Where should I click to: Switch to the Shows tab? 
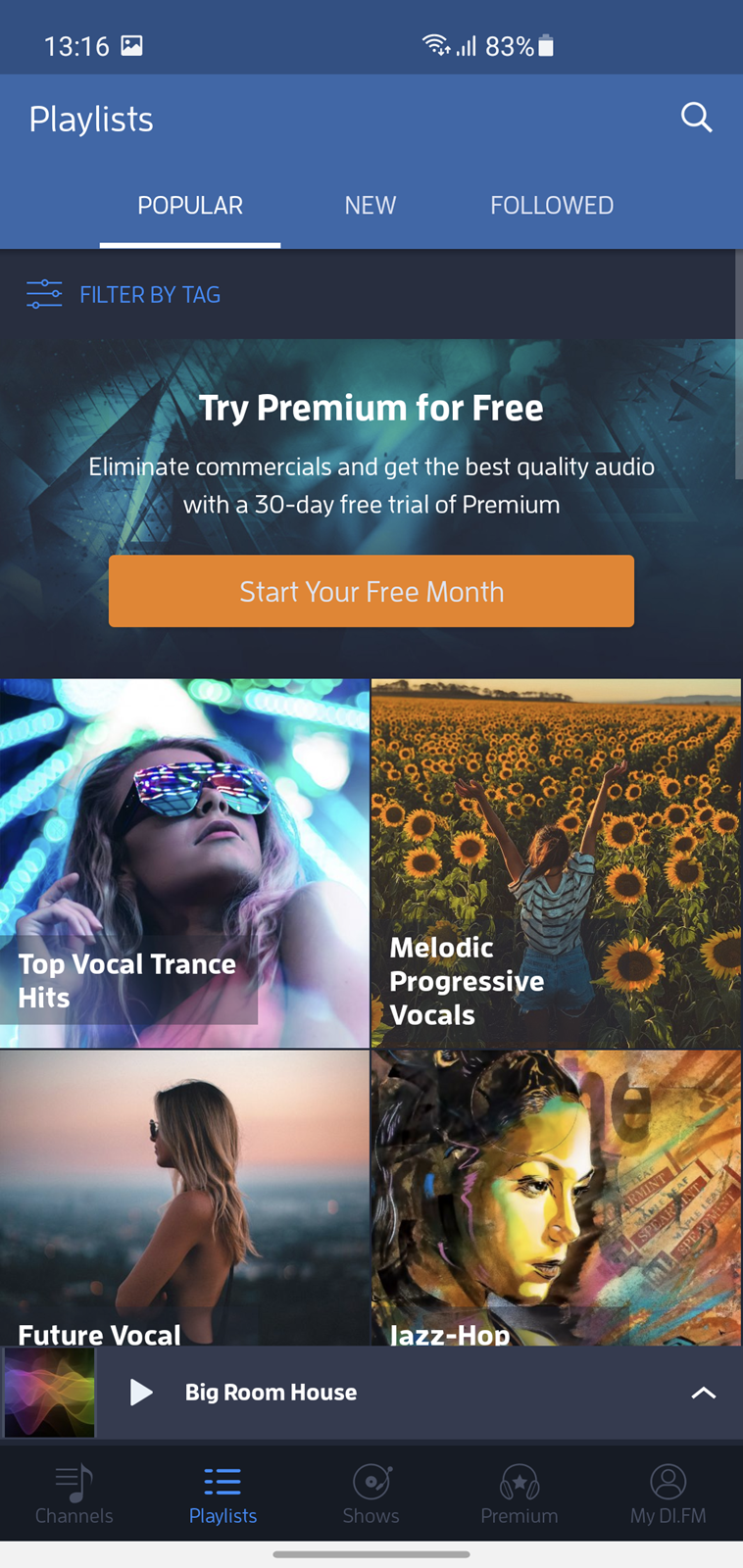[x=371, y=1494]
